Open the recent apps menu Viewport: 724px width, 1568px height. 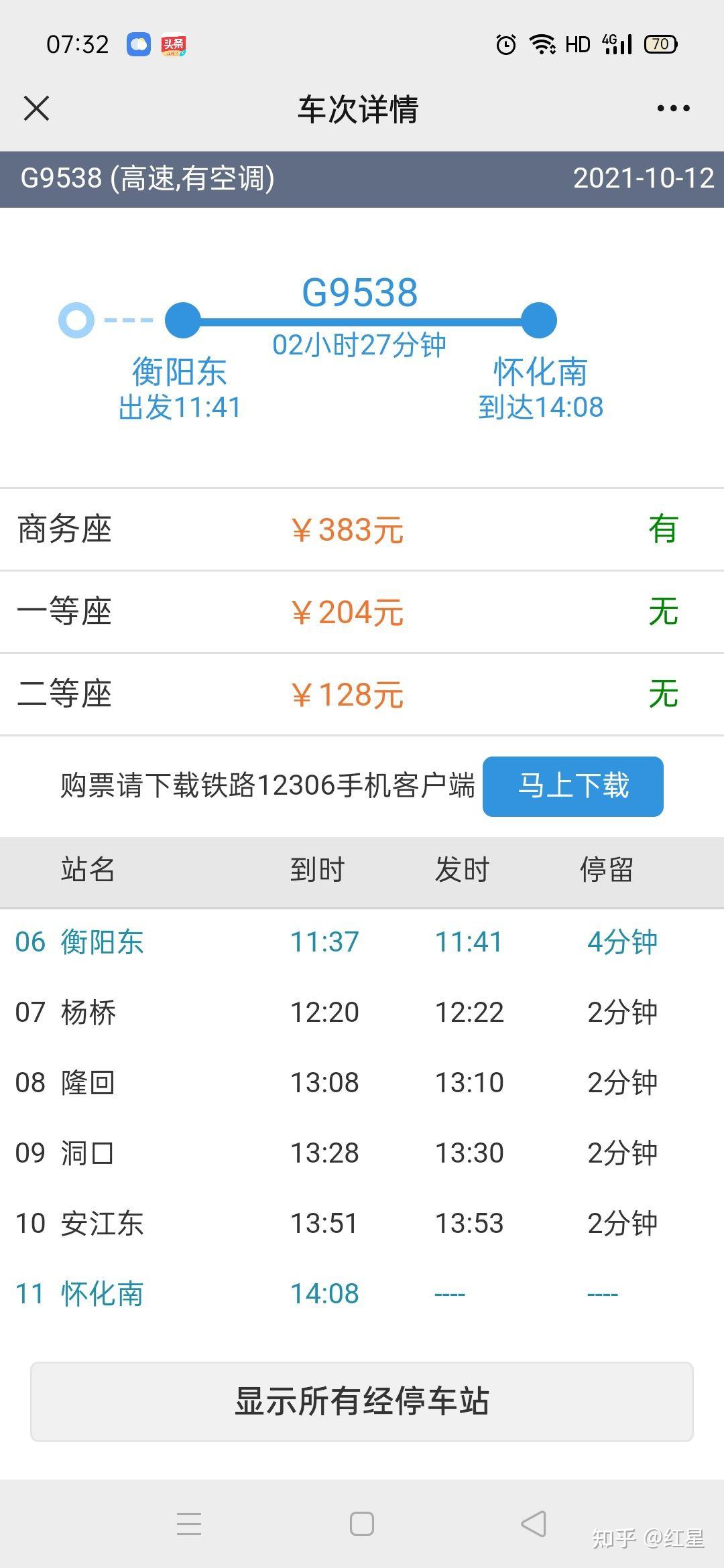pos(189,1524)
